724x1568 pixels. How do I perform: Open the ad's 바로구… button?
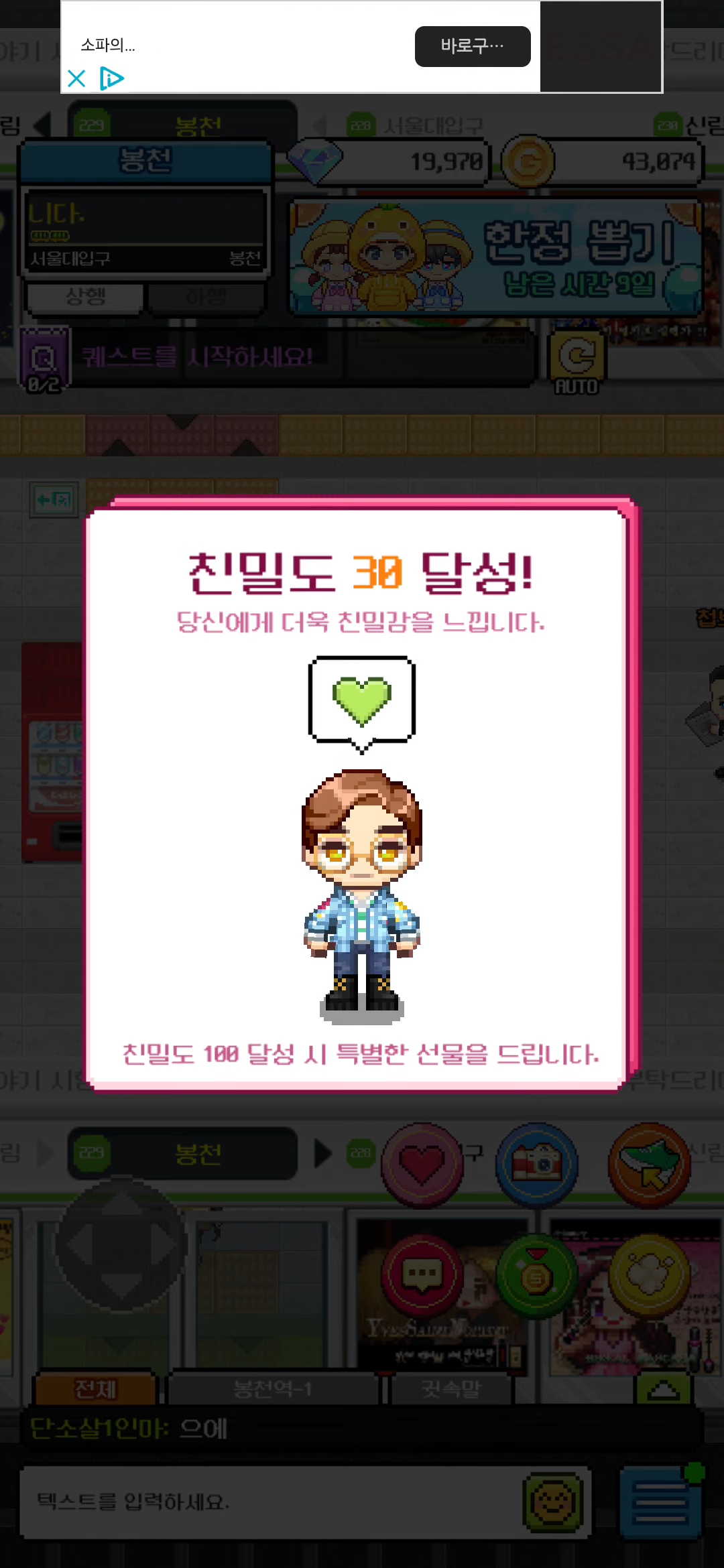472,46
